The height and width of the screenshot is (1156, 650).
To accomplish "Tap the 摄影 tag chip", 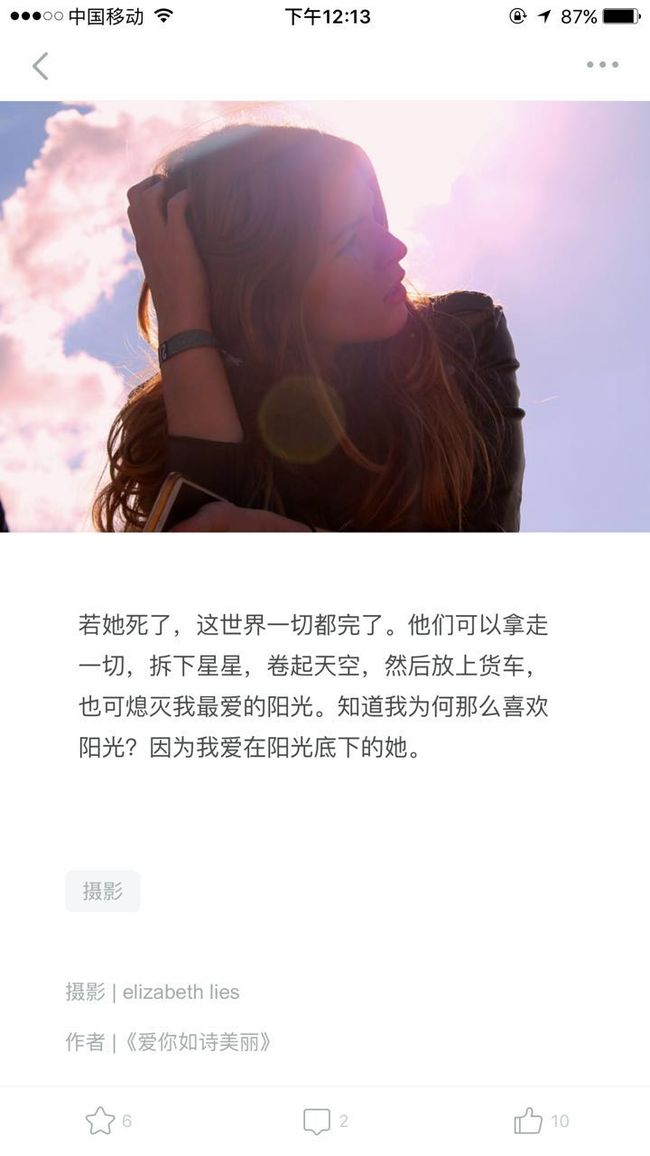I will 102,891.
